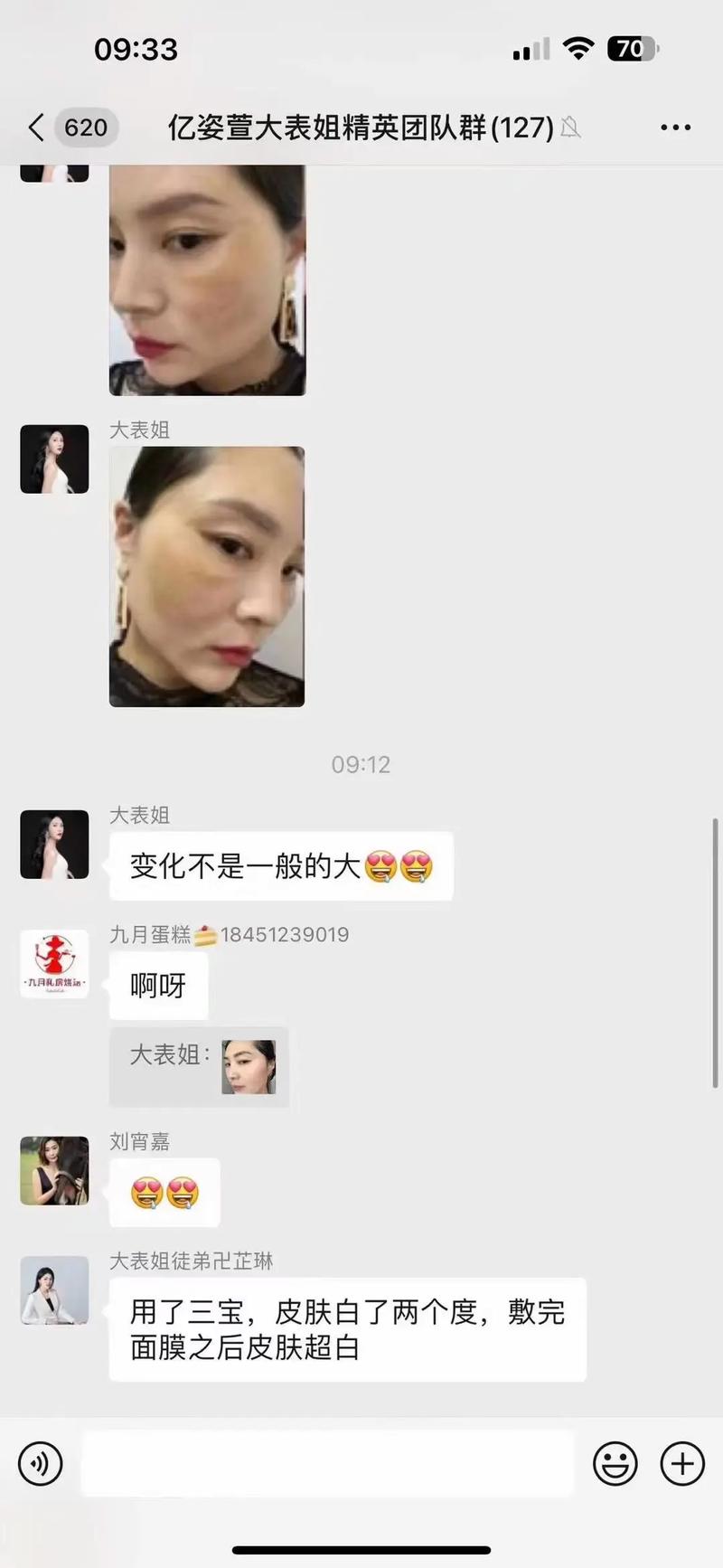
Task: View 九月蛋糕's profile avatar
Action: 54,964
